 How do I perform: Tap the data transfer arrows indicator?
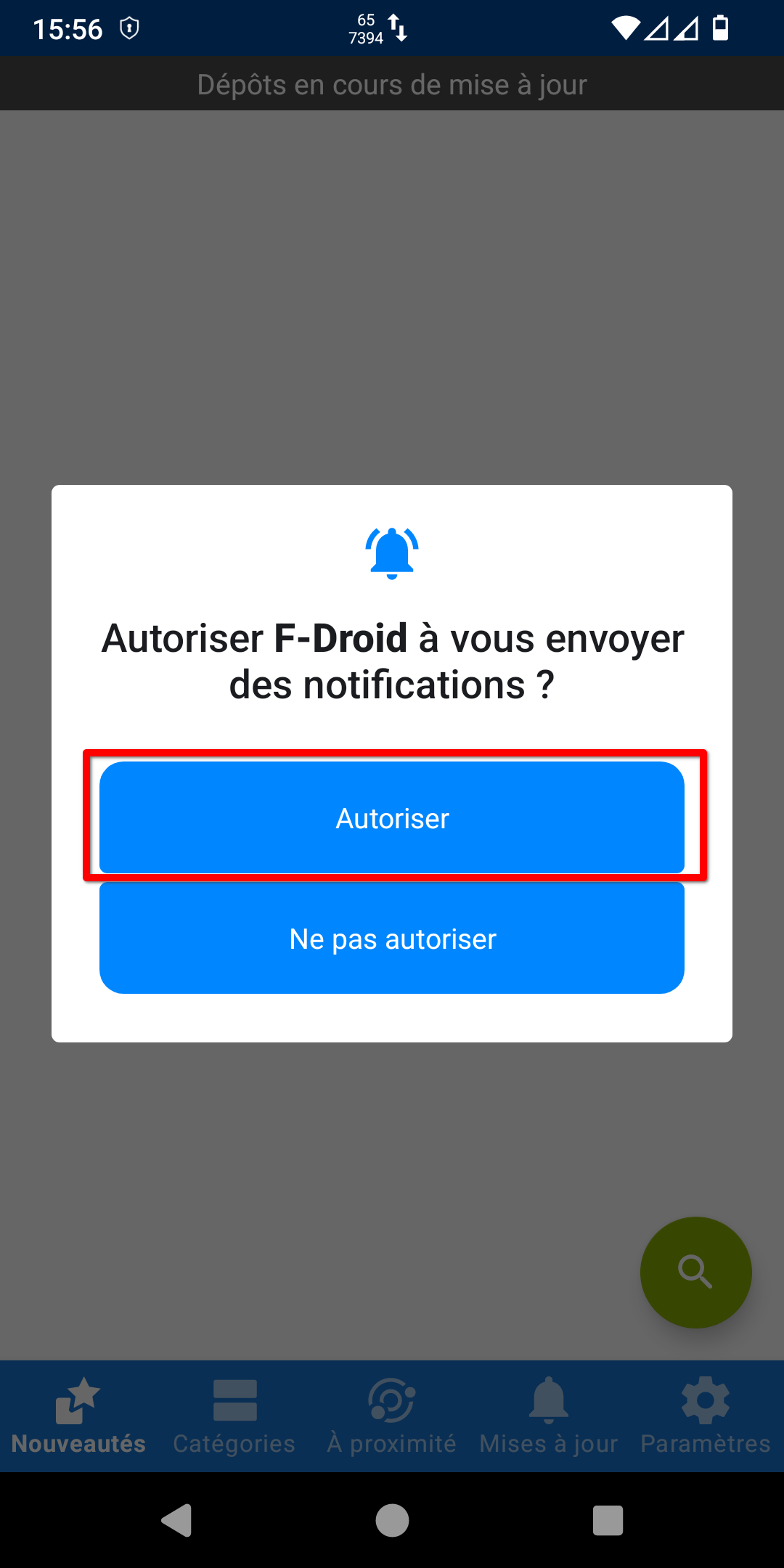click(397, 28)
